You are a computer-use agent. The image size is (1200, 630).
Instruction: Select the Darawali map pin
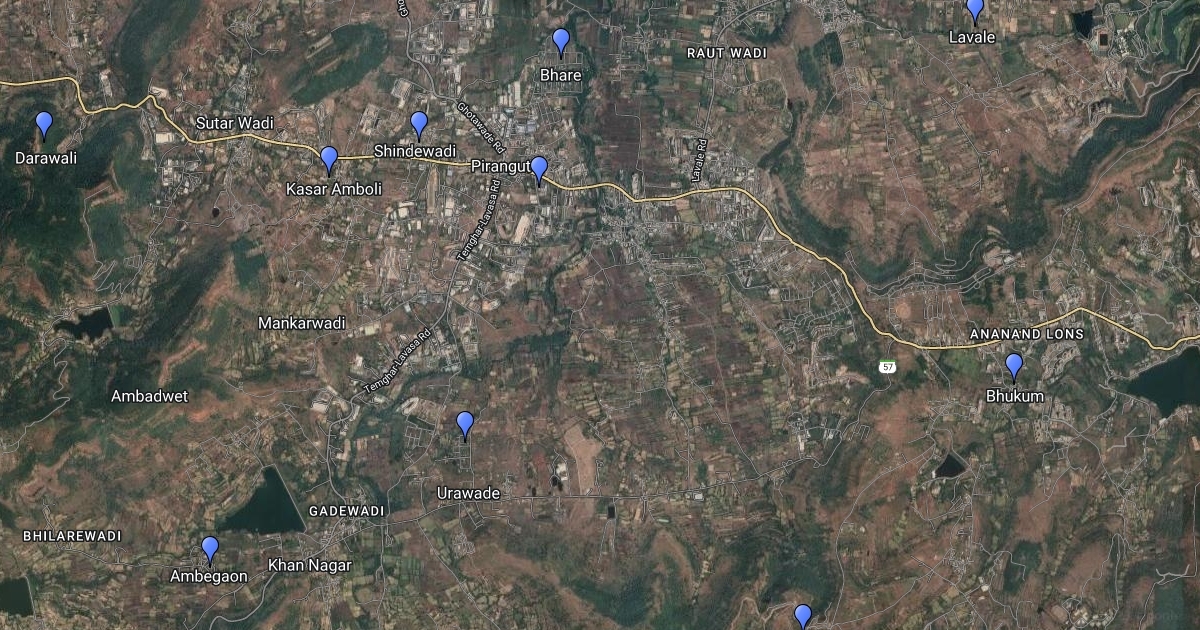point(43,124)
